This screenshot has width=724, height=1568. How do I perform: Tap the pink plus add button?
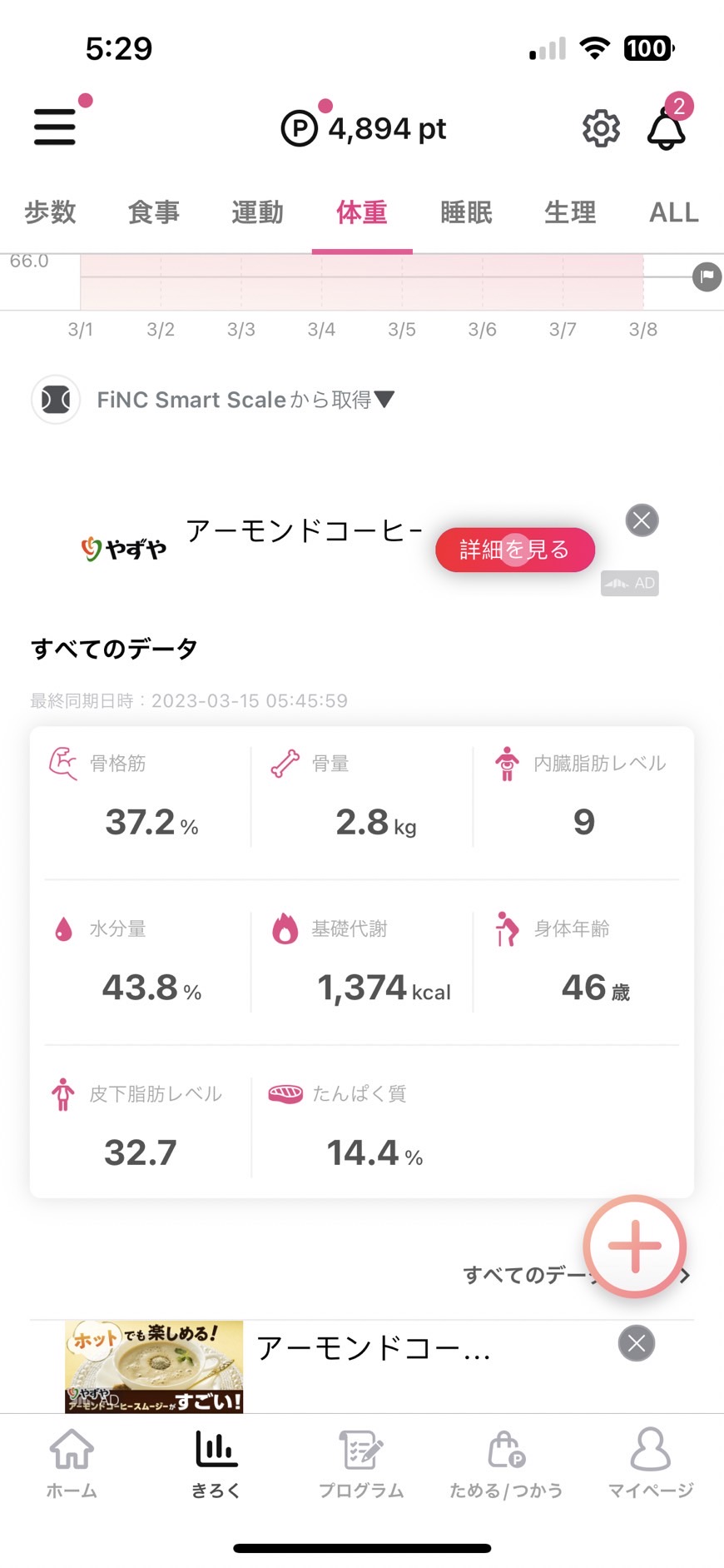click(x=635, y=1246)
